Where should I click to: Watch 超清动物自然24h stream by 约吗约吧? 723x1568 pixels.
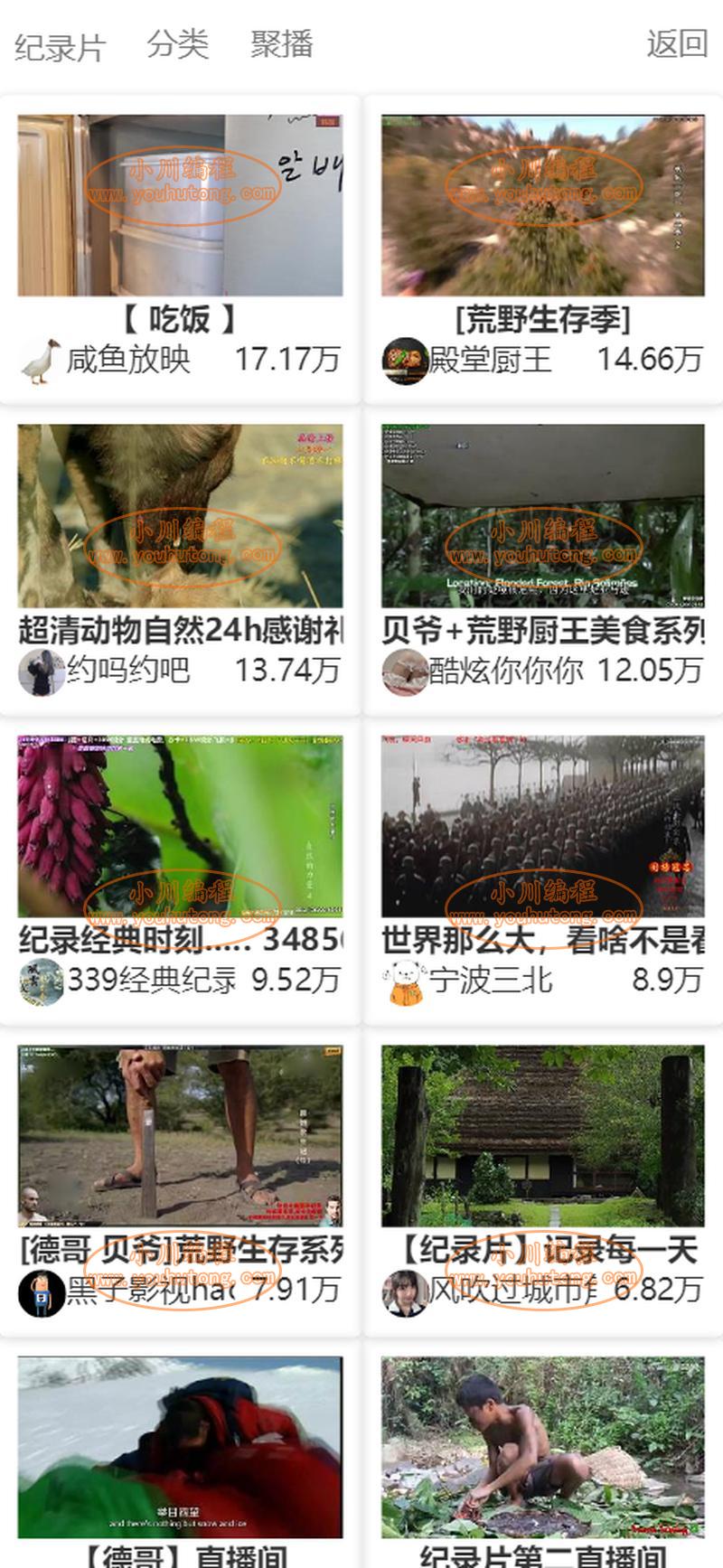coord(180,560)
